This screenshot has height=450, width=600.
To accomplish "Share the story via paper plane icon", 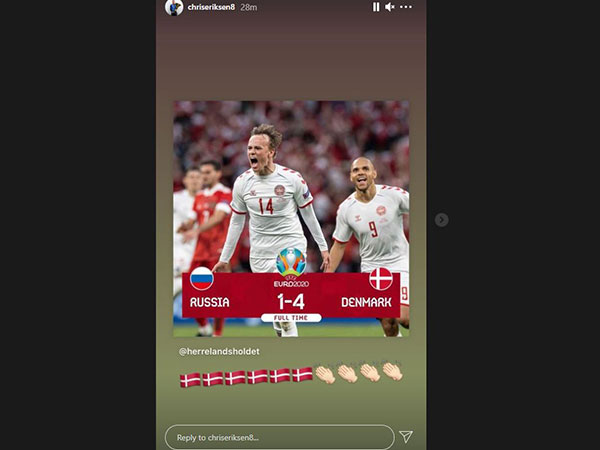I will 406,437.
